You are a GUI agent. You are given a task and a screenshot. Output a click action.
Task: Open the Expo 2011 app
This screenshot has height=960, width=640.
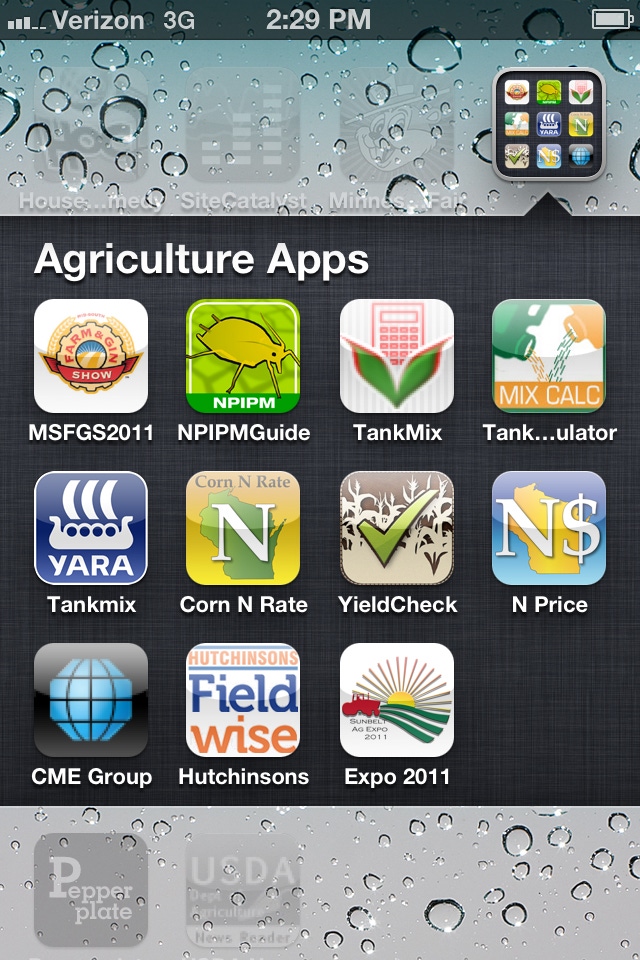(397, 700)
